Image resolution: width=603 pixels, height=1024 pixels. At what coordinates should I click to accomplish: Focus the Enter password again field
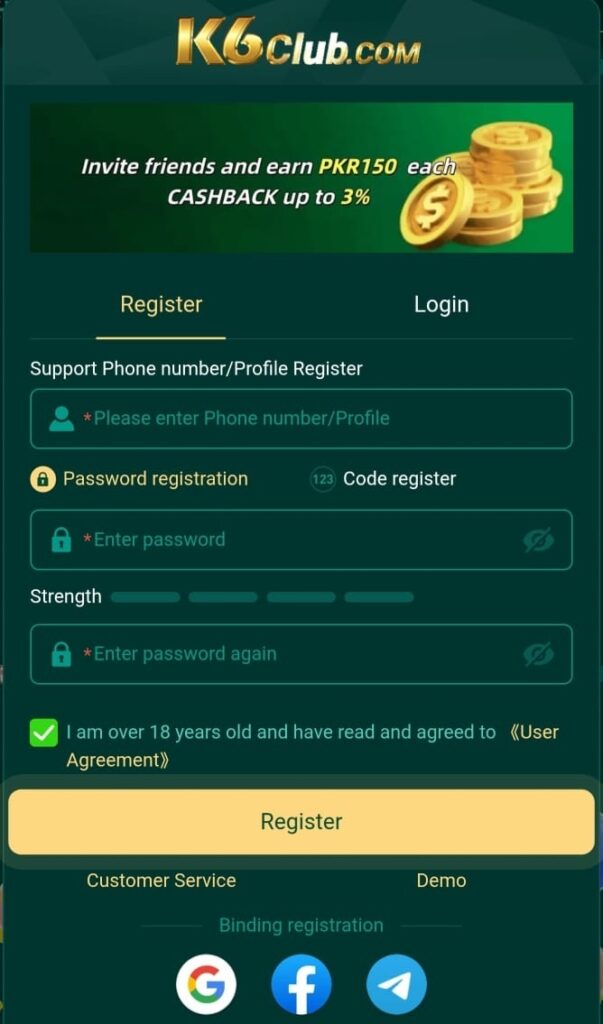click(290, 654)
